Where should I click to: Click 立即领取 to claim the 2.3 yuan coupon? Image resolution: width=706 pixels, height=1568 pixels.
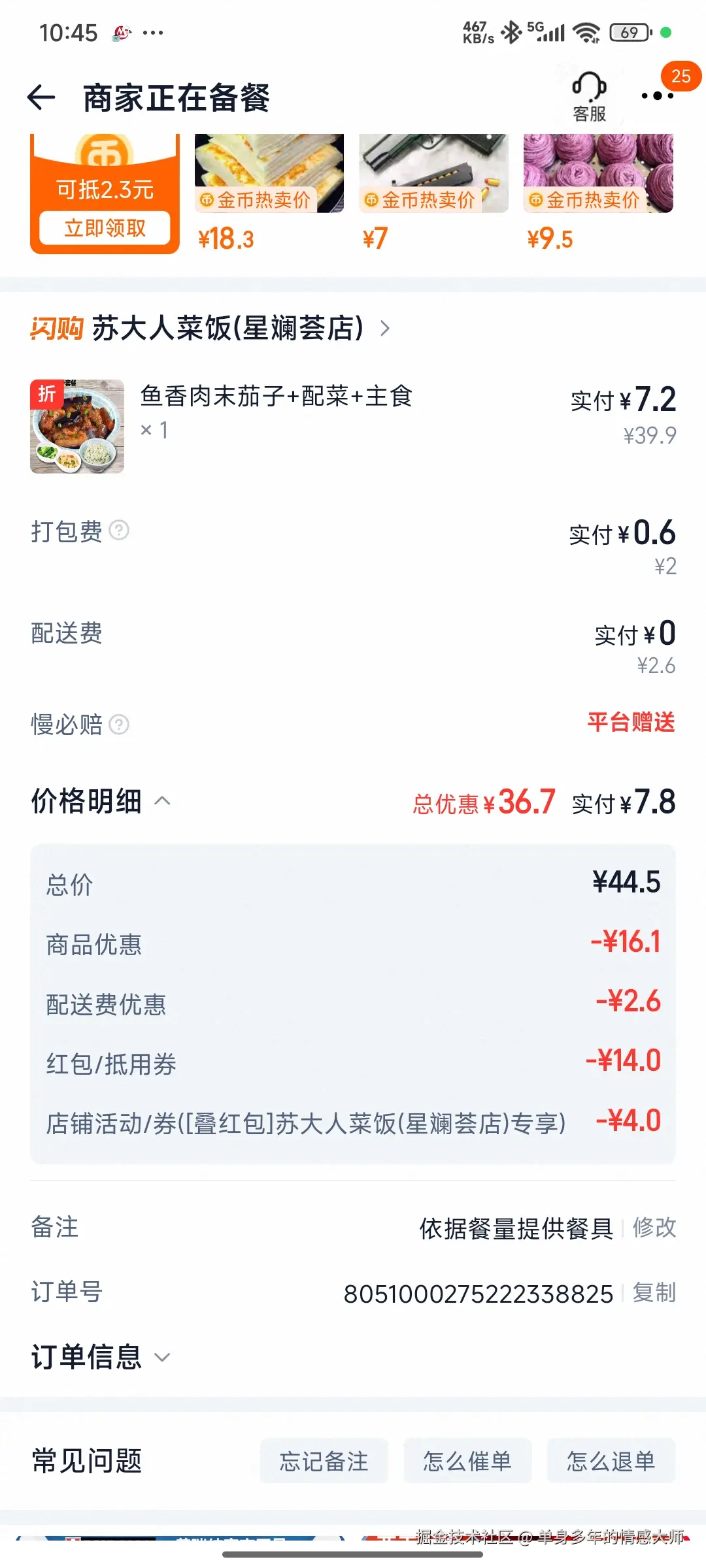(105, 228)
